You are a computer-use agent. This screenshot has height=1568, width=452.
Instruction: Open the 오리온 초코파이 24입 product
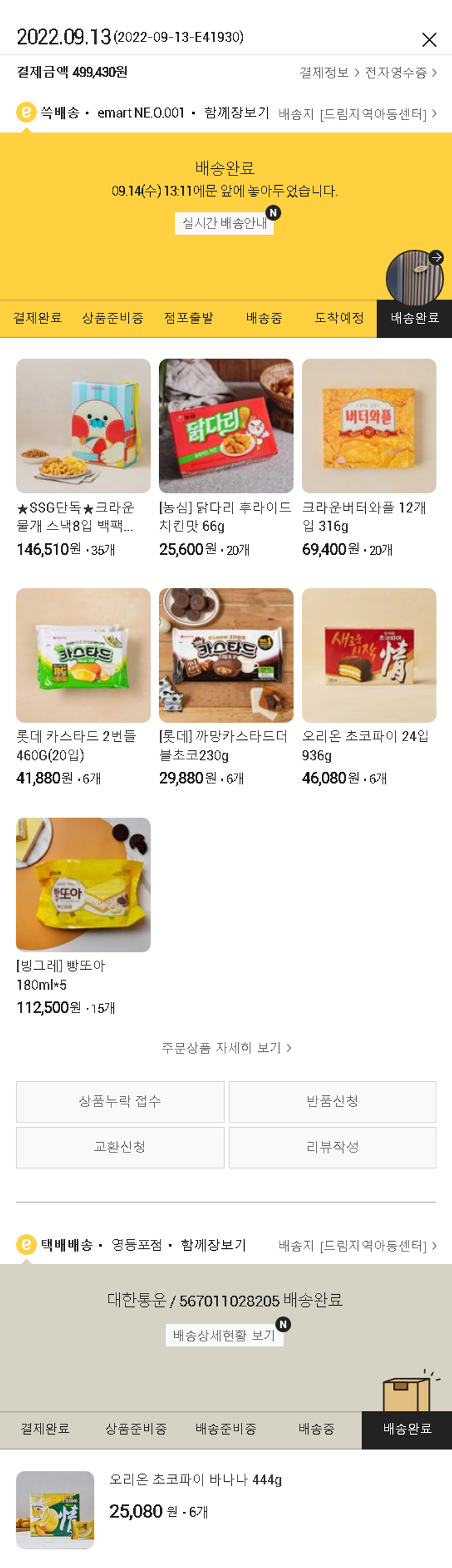(x=369, y=655)
